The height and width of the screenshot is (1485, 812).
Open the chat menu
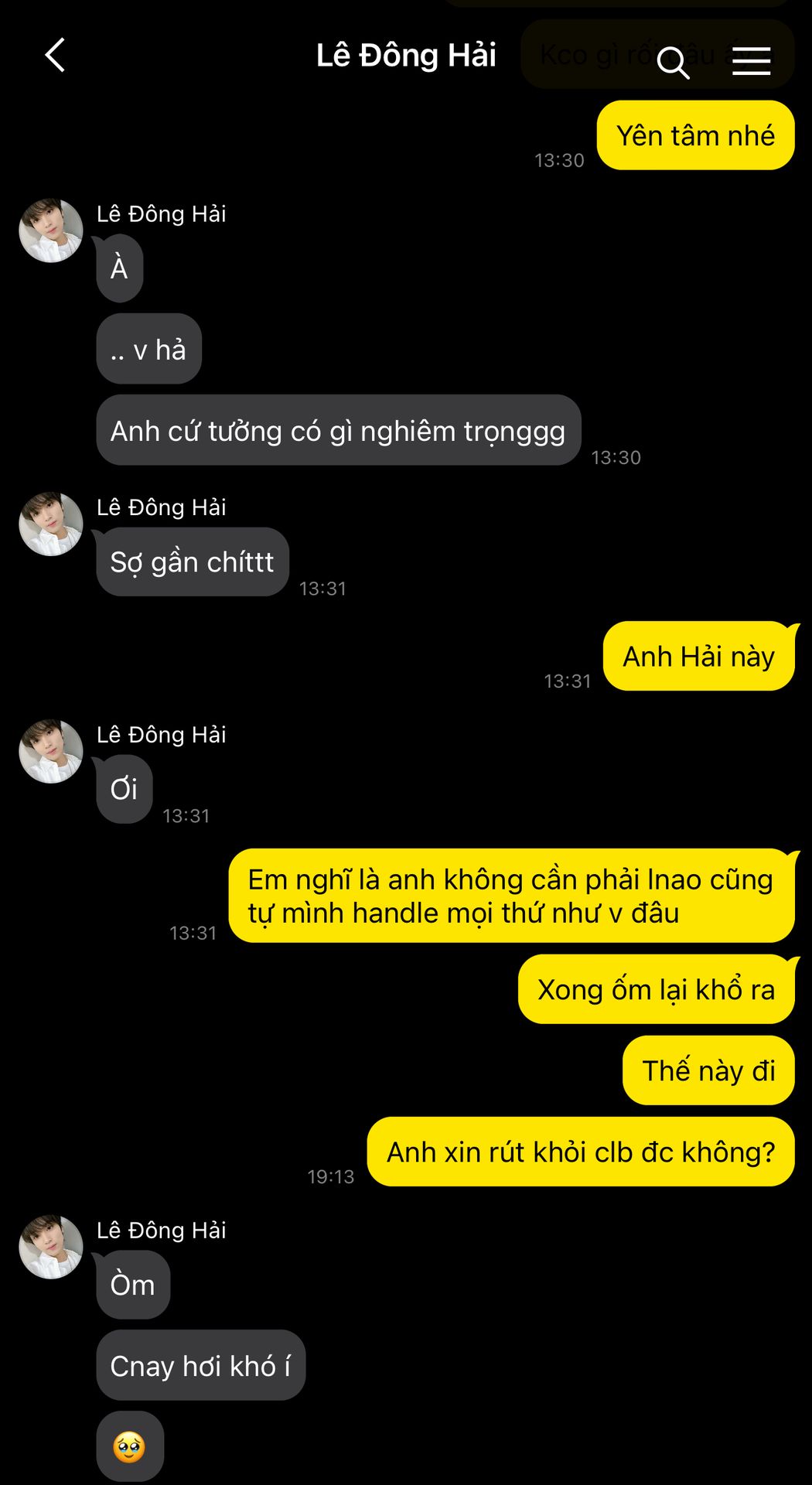pos(751,61)
